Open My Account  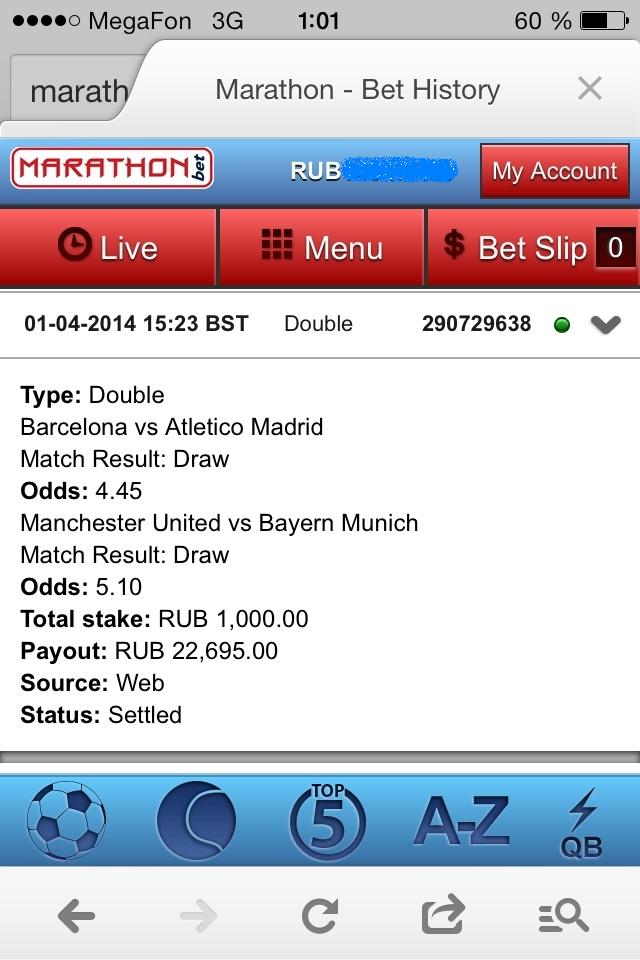(x=554, y=171)
